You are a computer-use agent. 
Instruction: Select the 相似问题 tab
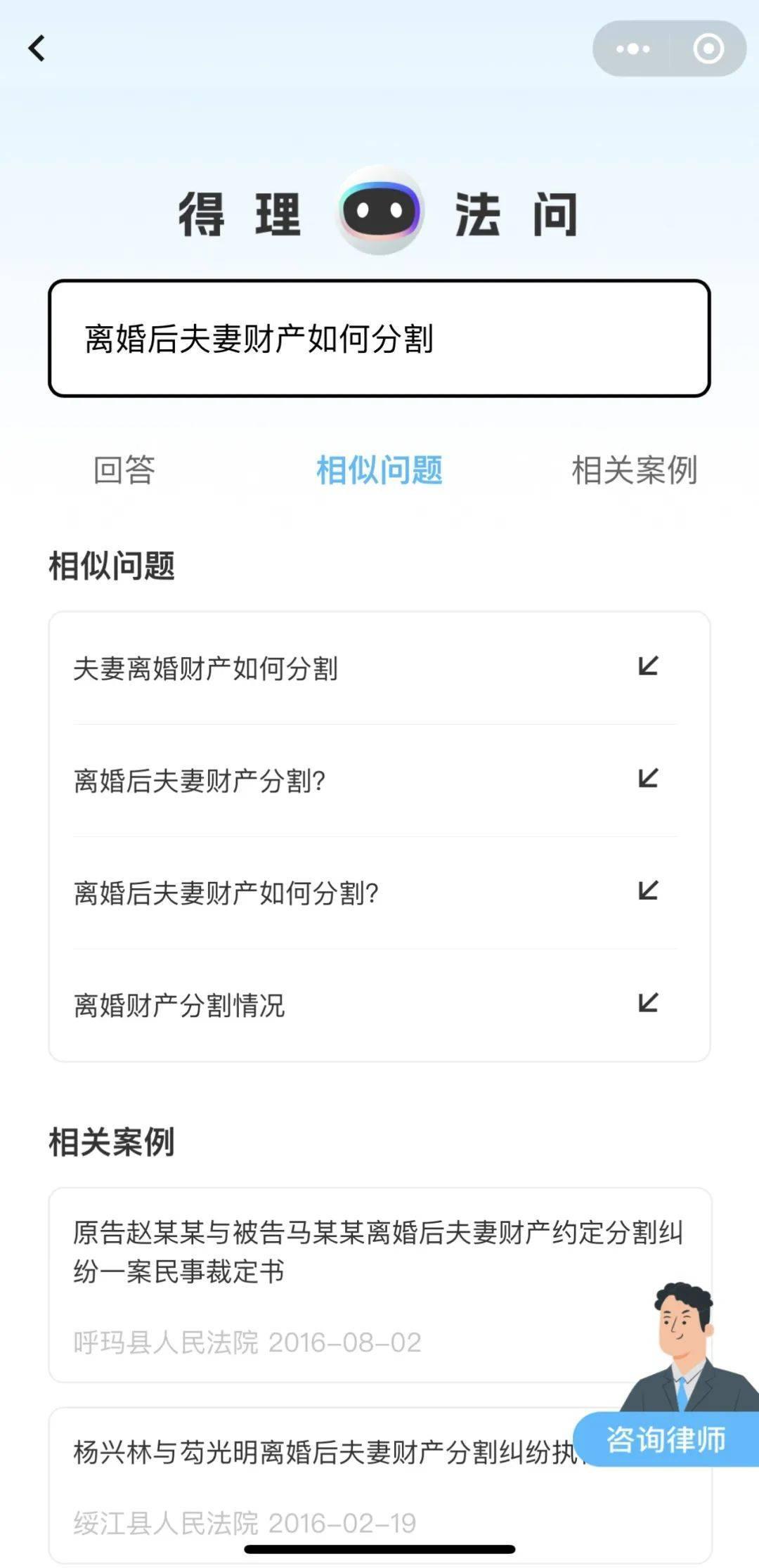379,472
